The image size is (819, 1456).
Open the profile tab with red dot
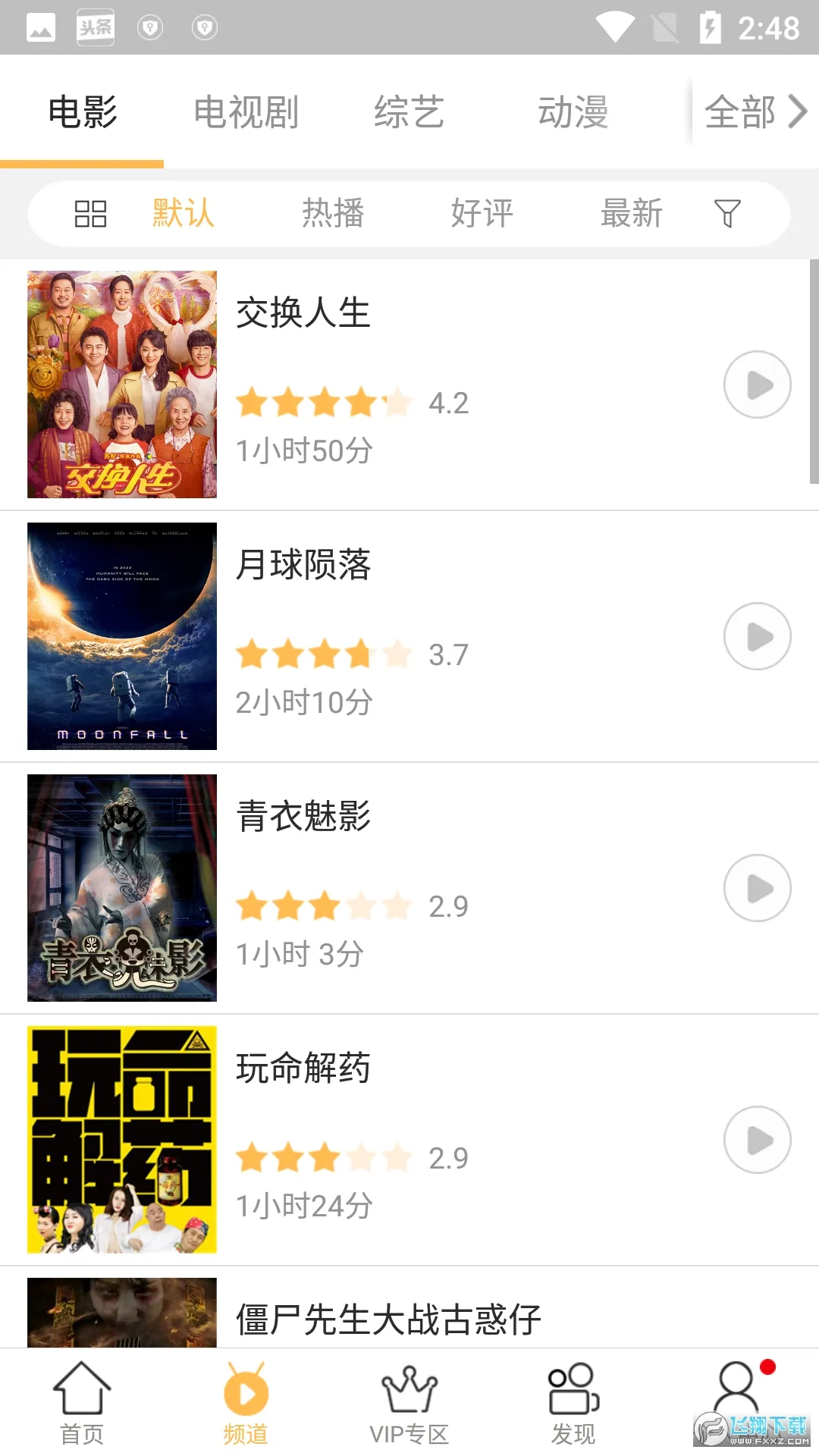point(737,1395)
